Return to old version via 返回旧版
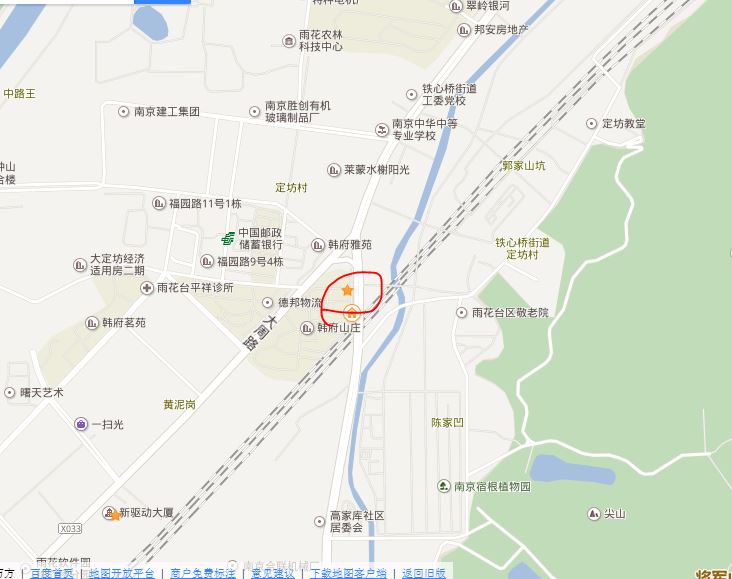This screenshot has height=579, width=732. pyautogui.click(x=424, y=573)
